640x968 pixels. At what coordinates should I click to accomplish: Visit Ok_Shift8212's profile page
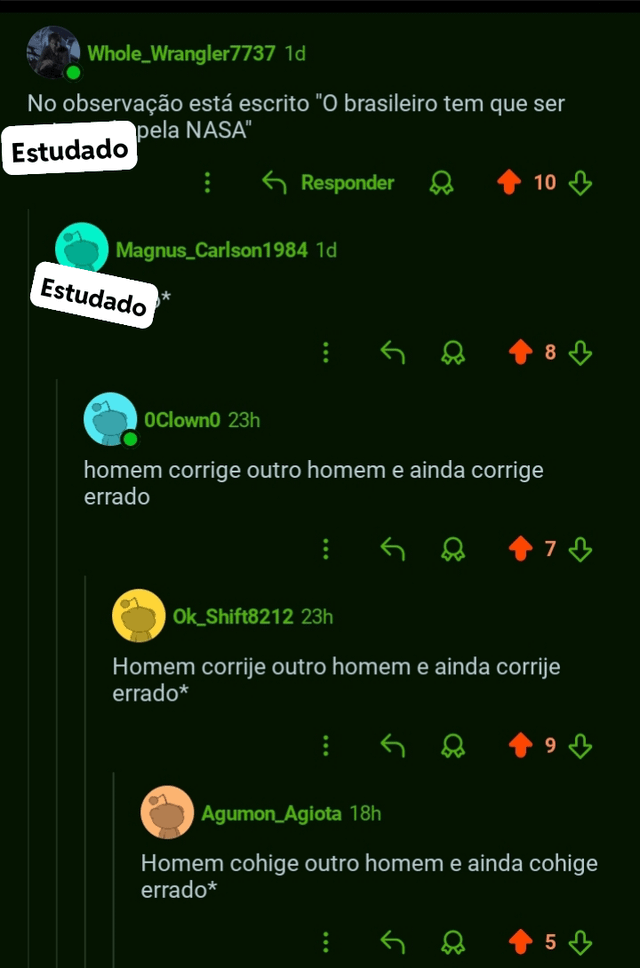click(233, 617)
